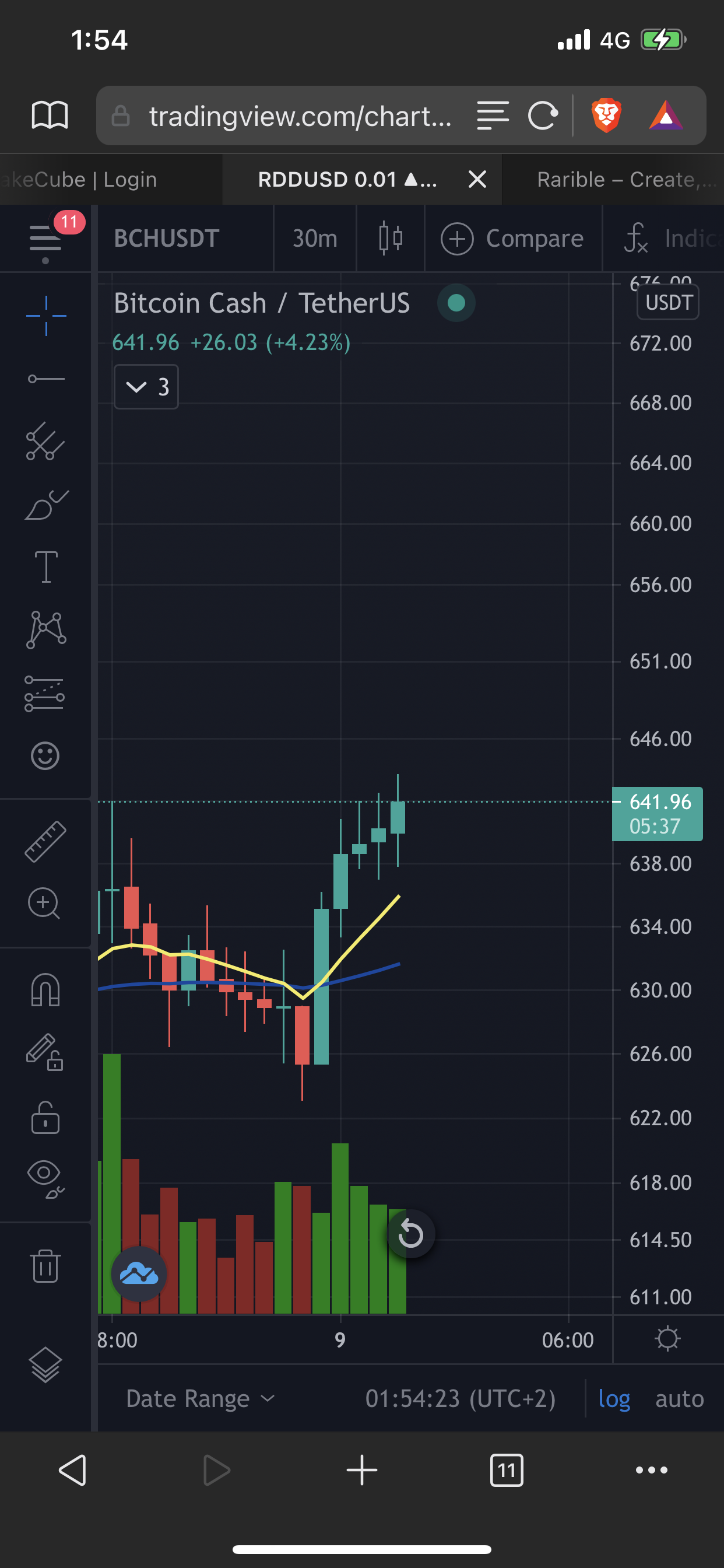Pick the ruler measure tool
This screenshot has width=724, height=1568.
[x=45, y=841]
